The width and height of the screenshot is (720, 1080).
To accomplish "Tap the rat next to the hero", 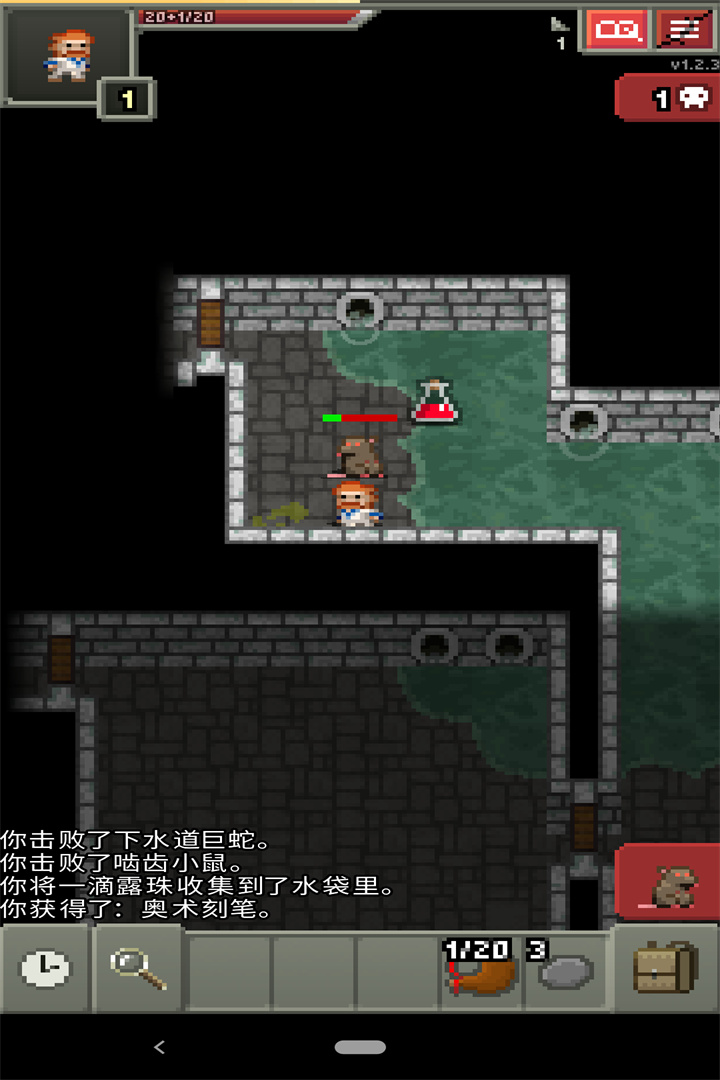I will [x=358, y=455].
